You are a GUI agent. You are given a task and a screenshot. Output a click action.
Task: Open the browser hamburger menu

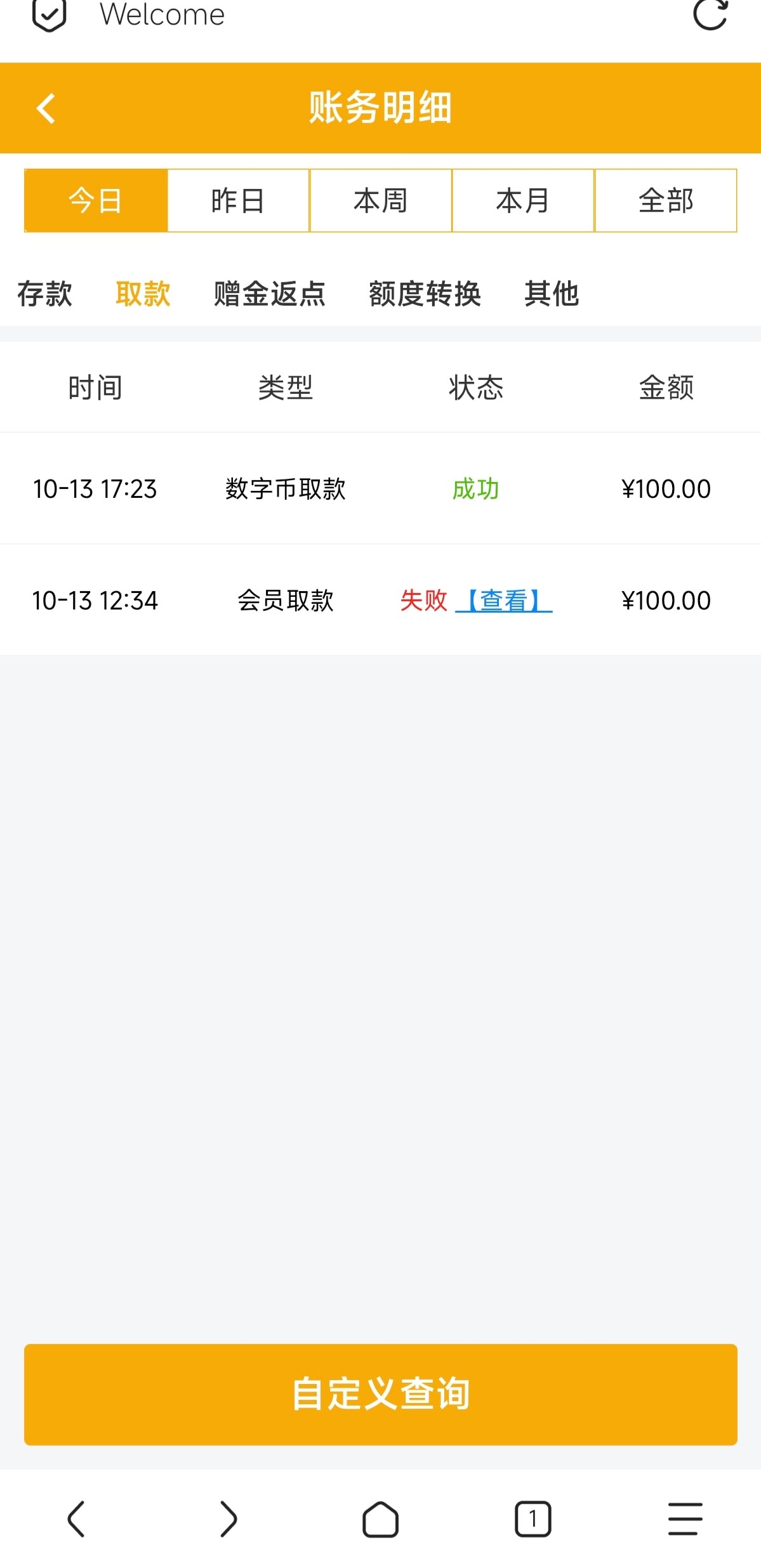click(x=685, y=1519)
